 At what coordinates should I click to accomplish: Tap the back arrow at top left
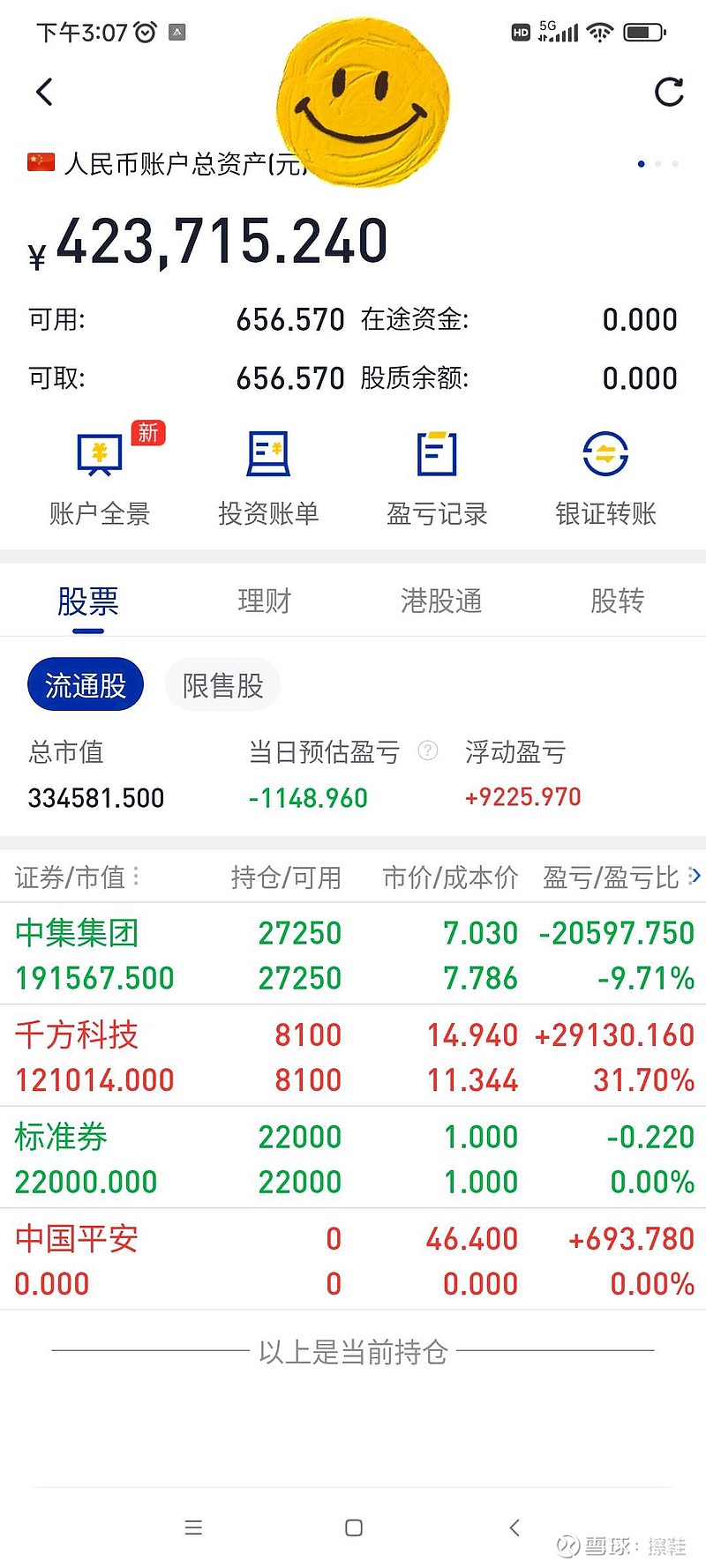[x=44, y=92]
